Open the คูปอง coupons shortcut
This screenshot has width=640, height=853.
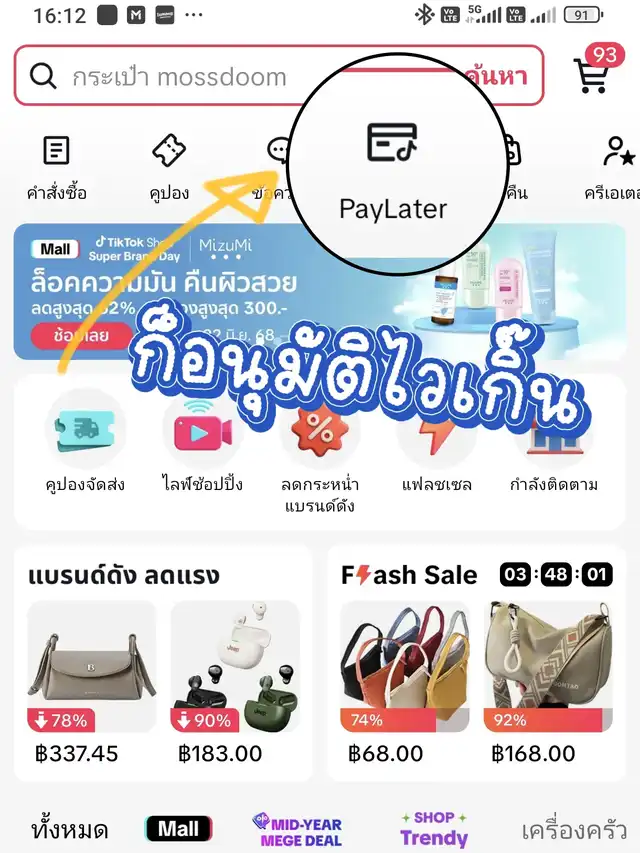[168, 165]
